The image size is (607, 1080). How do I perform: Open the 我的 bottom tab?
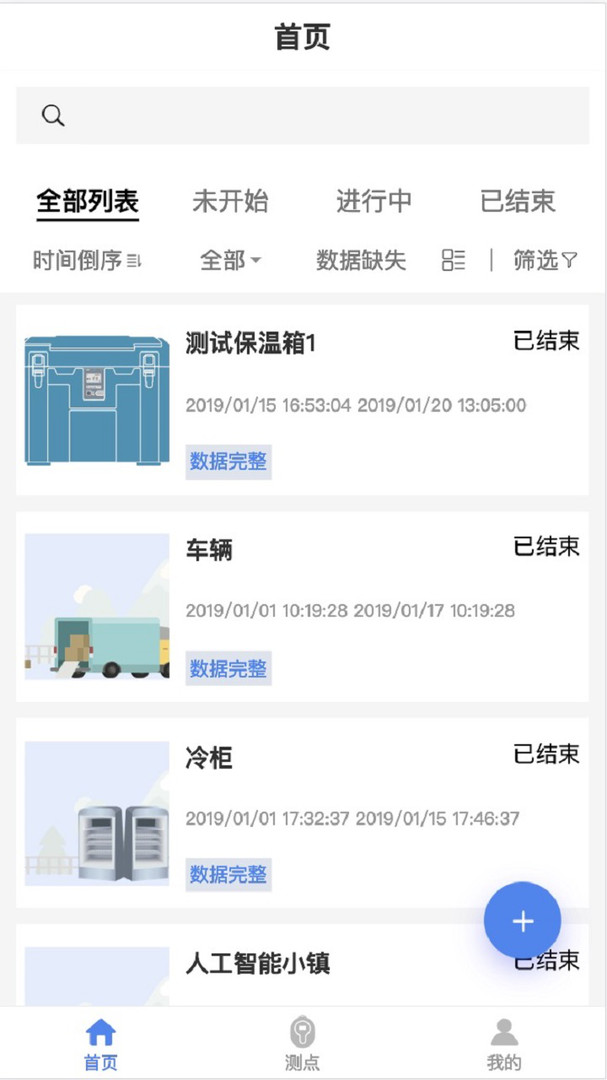504,1044
